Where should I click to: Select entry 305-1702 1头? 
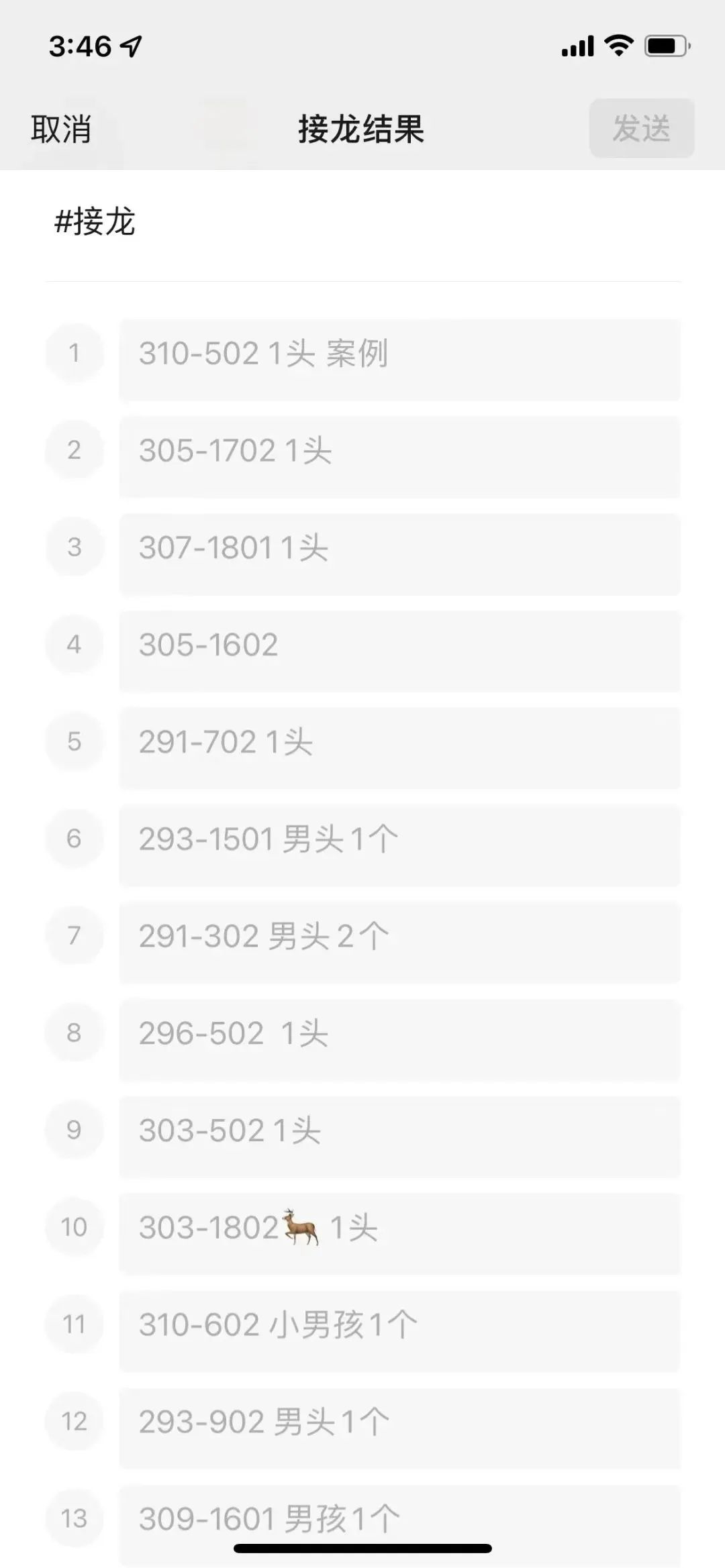tap(399, 456)
